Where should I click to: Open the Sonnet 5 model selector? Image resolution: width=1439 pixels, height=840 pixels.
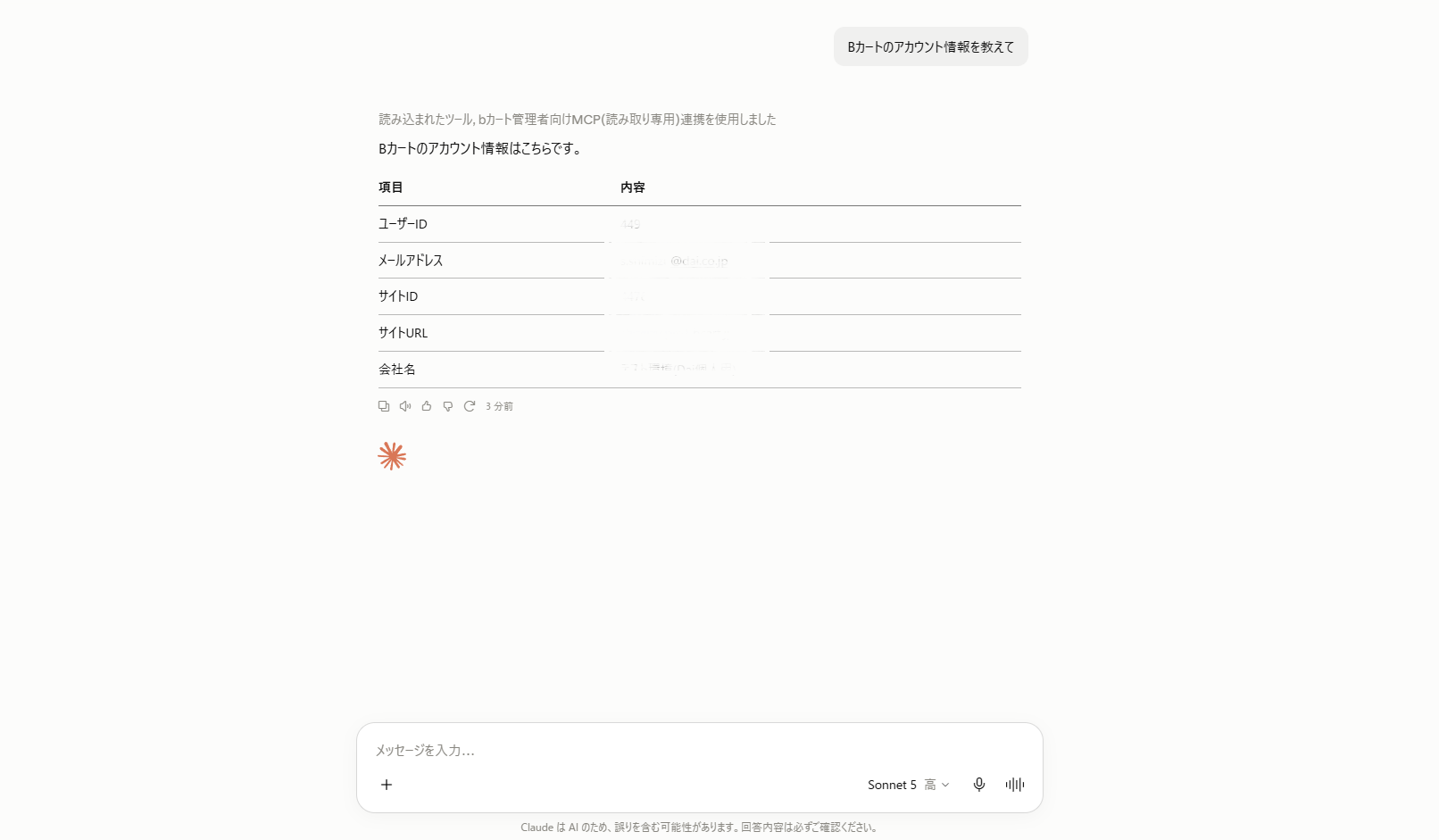[908, 785]
